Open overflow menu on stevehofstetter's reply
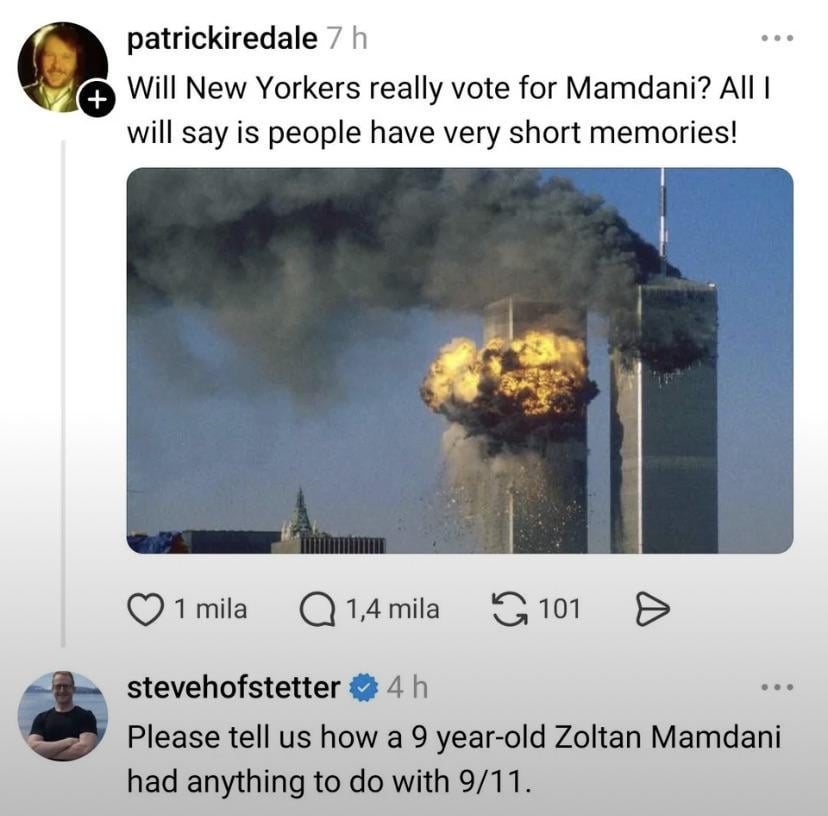This screenshot has height=816, width=828. click(776, 688)
